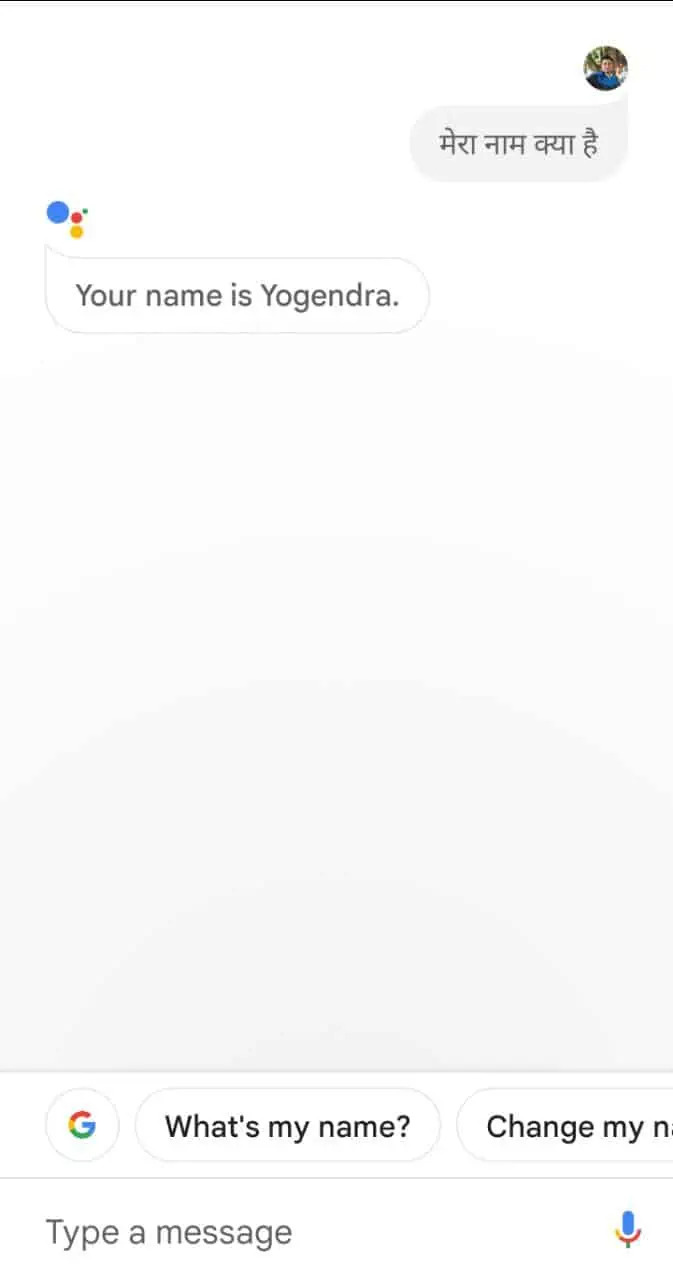
Task: Select the "What's my name?" suggestion chip
Action: click(x=287, y=1126)
